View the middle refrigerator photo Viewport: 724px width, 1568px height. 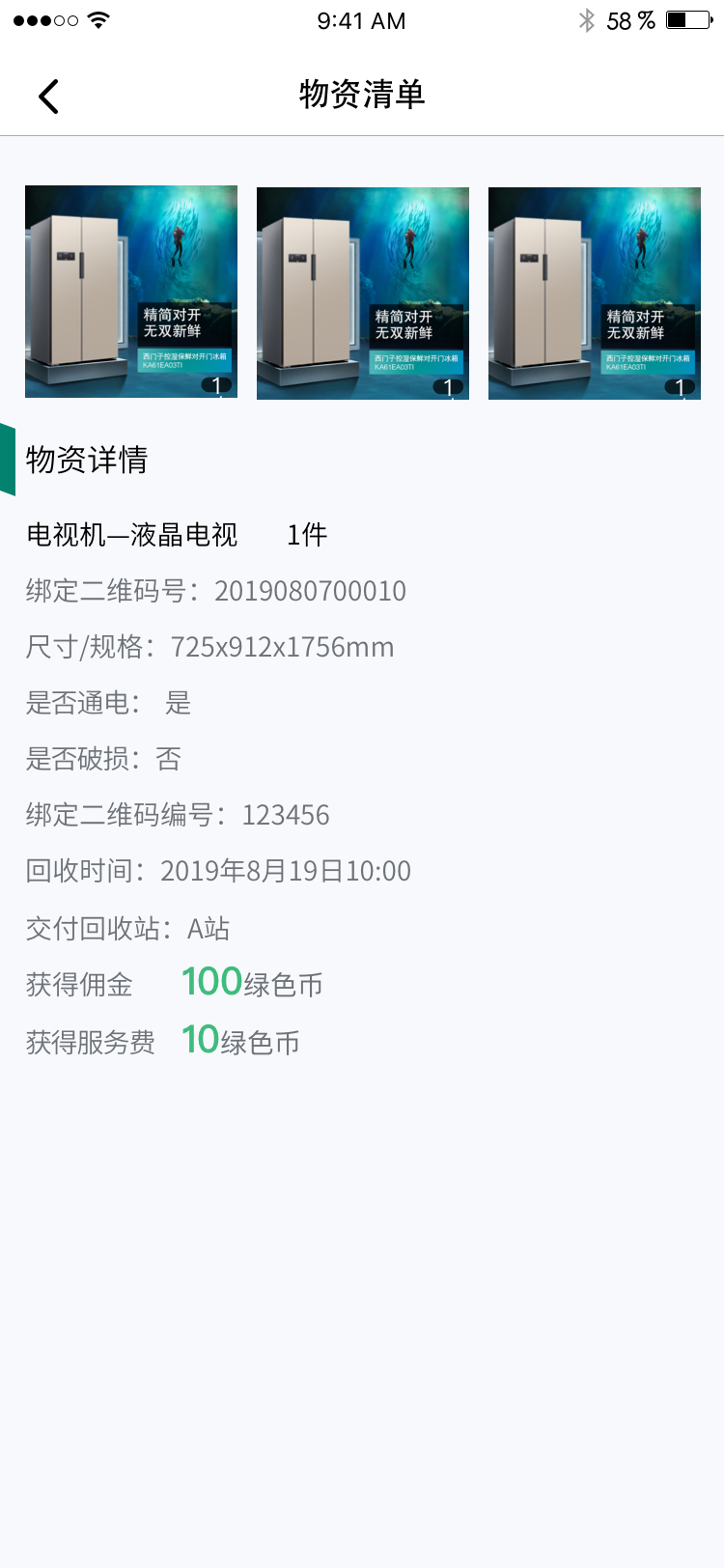363,294
